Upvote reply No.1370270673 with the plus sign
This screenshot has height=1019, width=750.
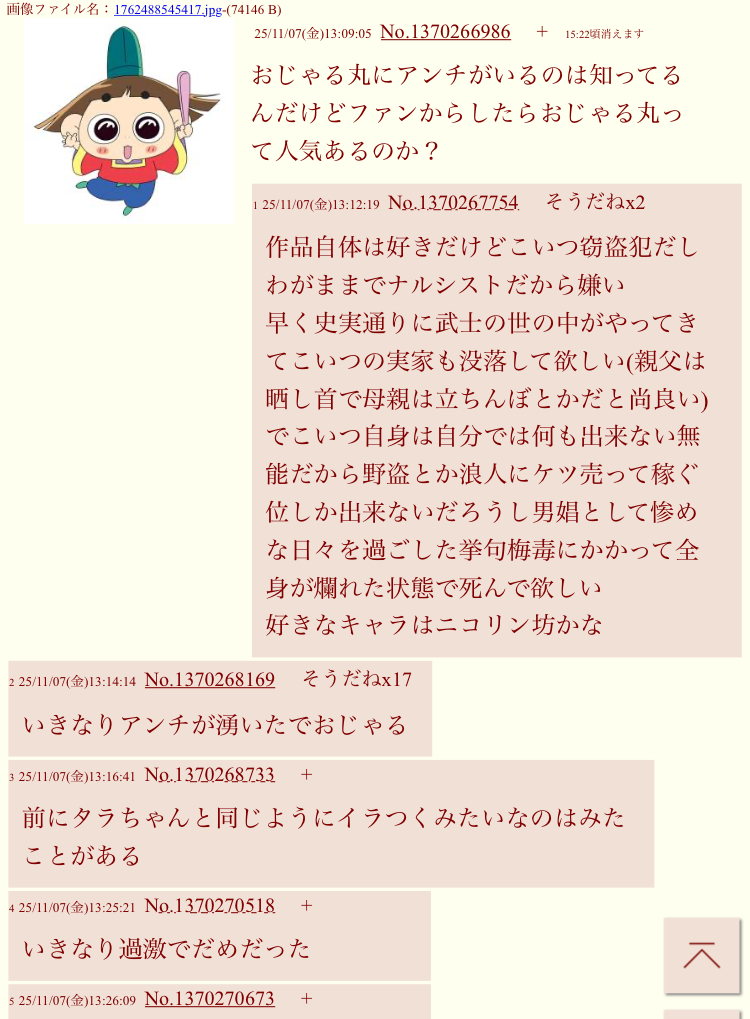coord(306,999)
